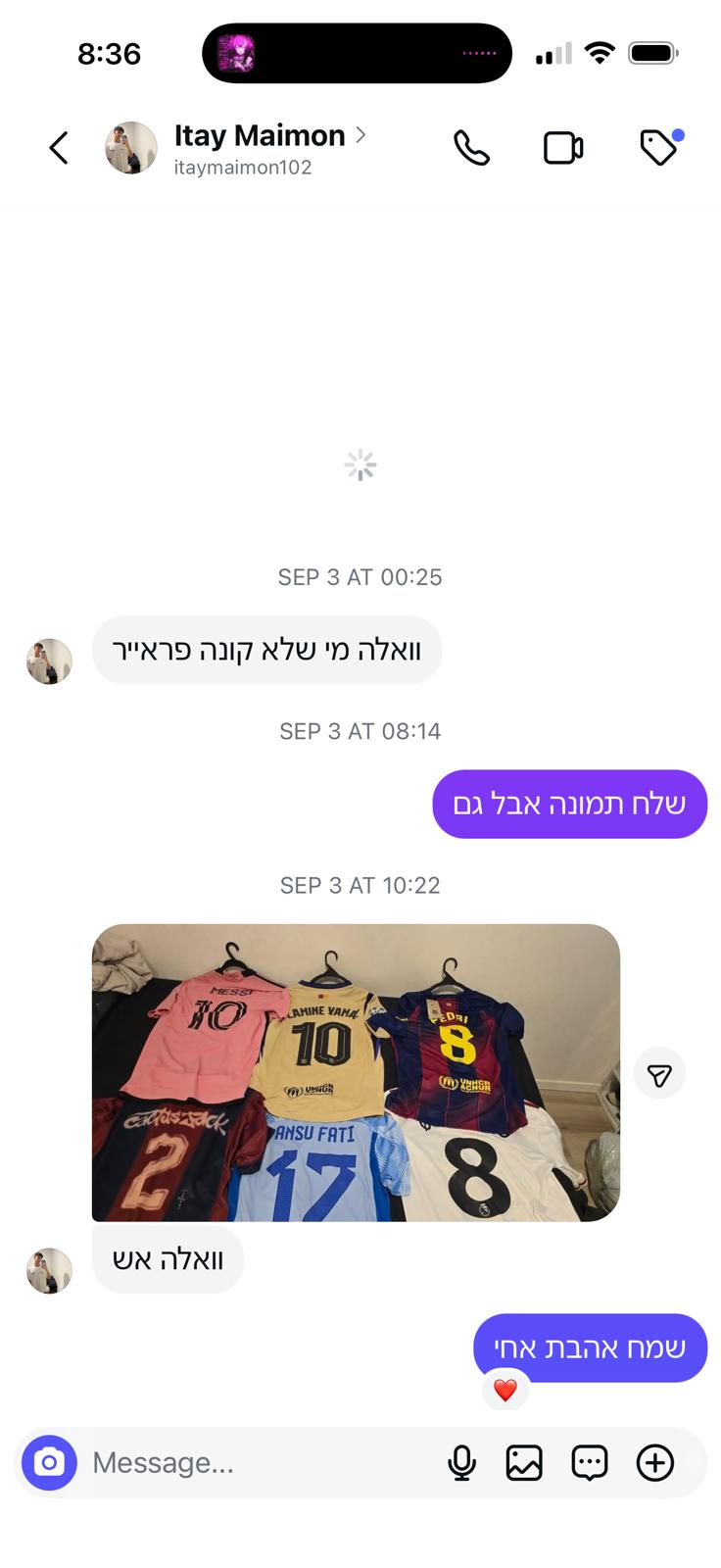Screen dimensions: 721x1568
Task: Open the camera from message bar
Action: coord(49,1462)
